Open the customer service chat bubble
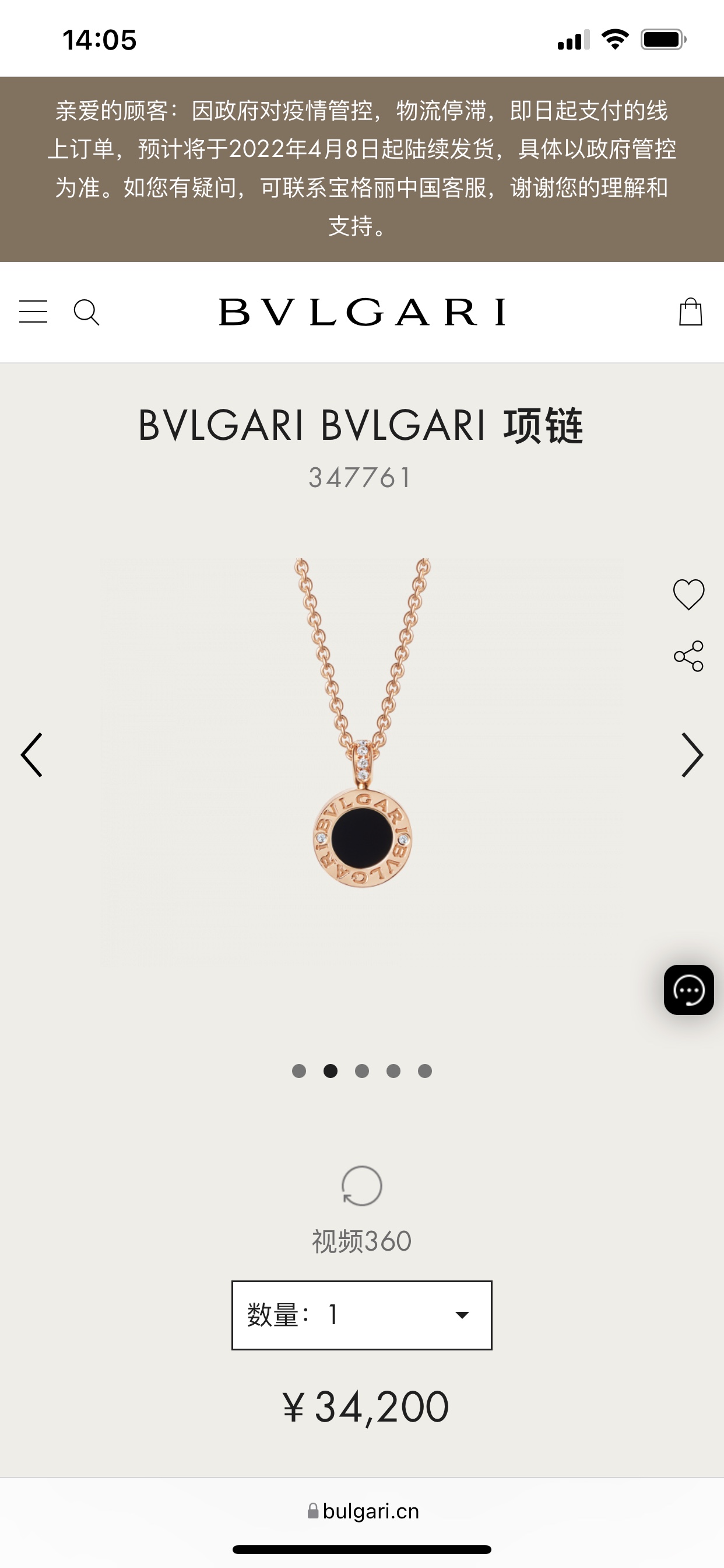 pos(688,990)
